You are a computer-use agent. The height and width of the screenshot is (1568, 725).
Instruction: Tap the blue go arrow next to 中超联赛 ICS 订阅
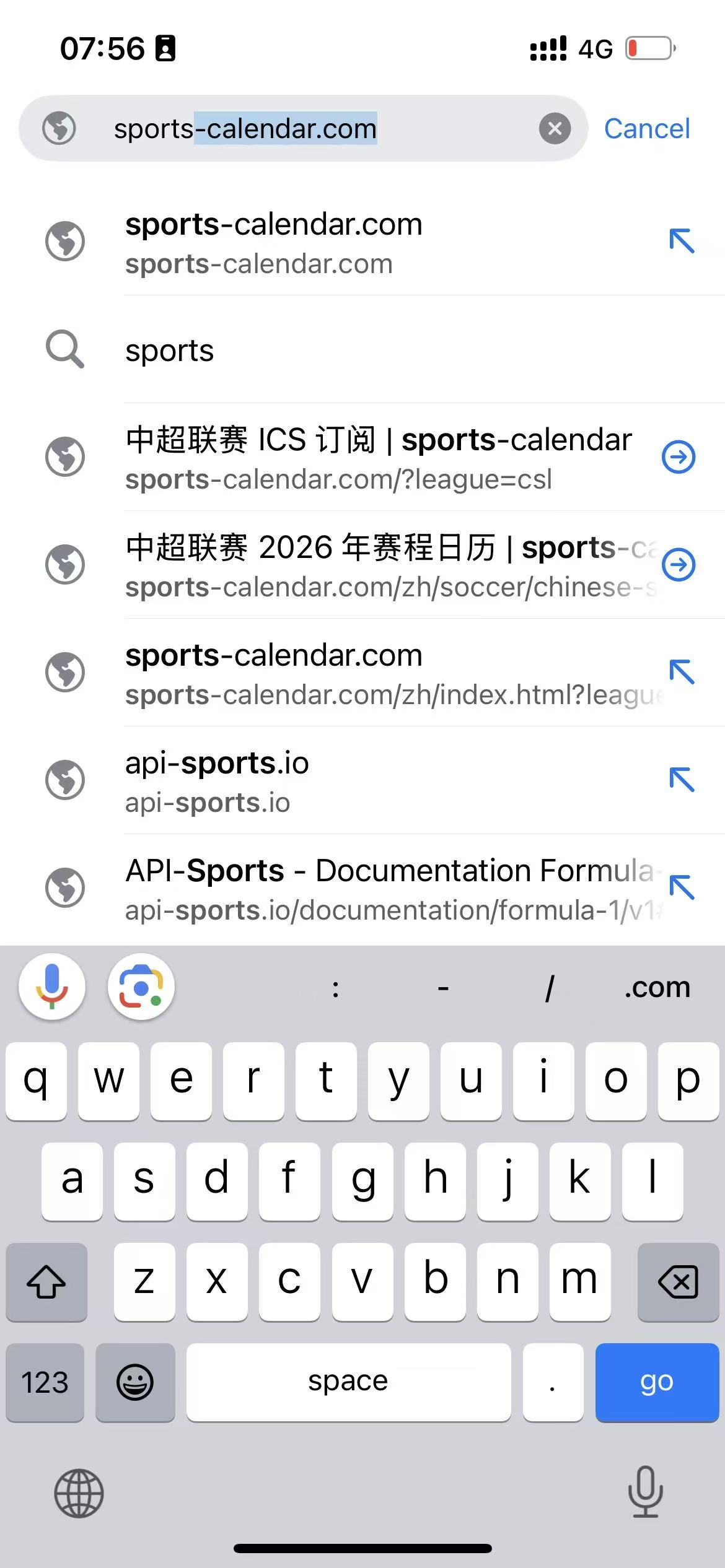point(679,456)
